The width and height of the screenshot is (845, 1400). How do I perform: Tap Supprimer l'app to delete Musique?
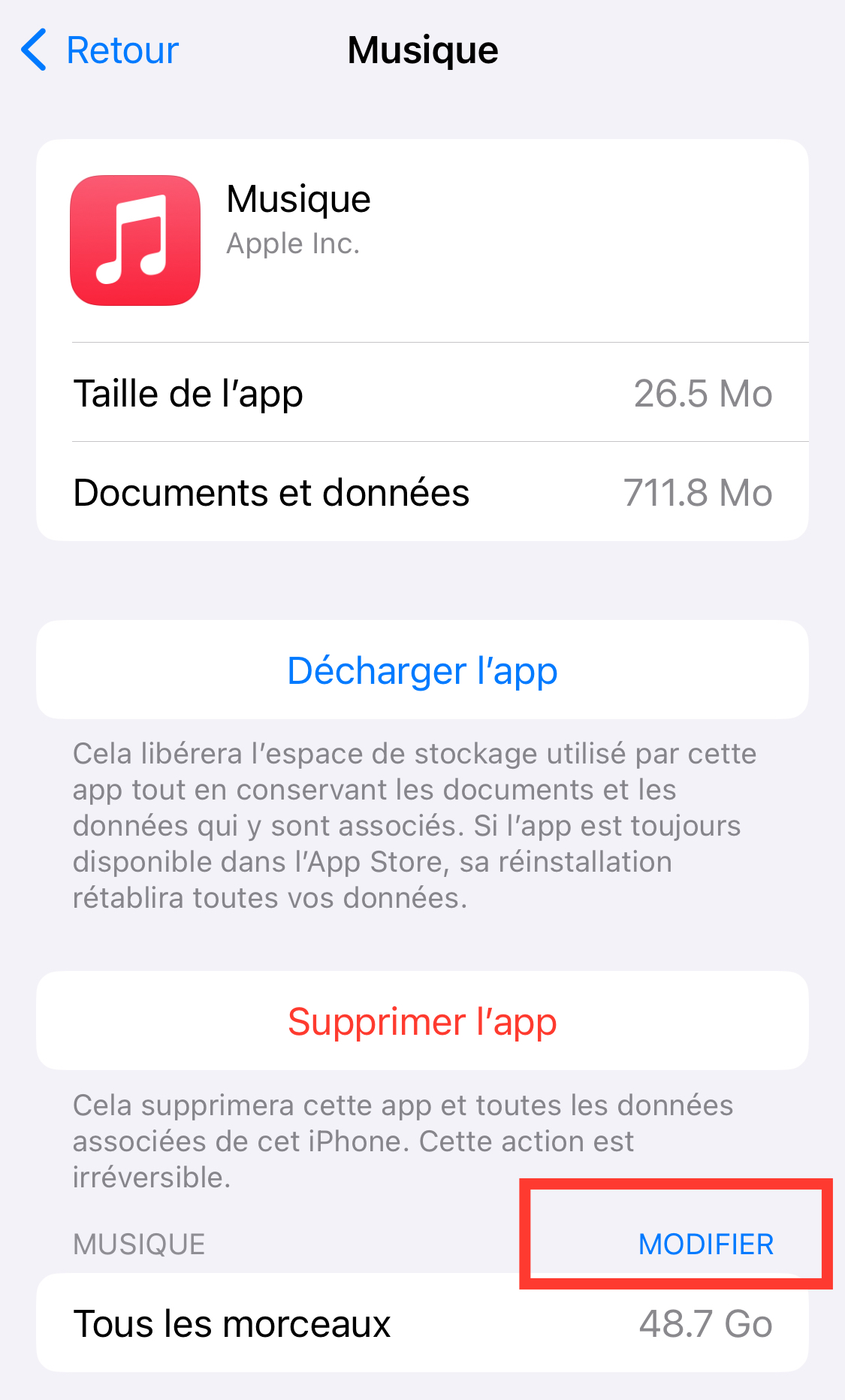422,1021
